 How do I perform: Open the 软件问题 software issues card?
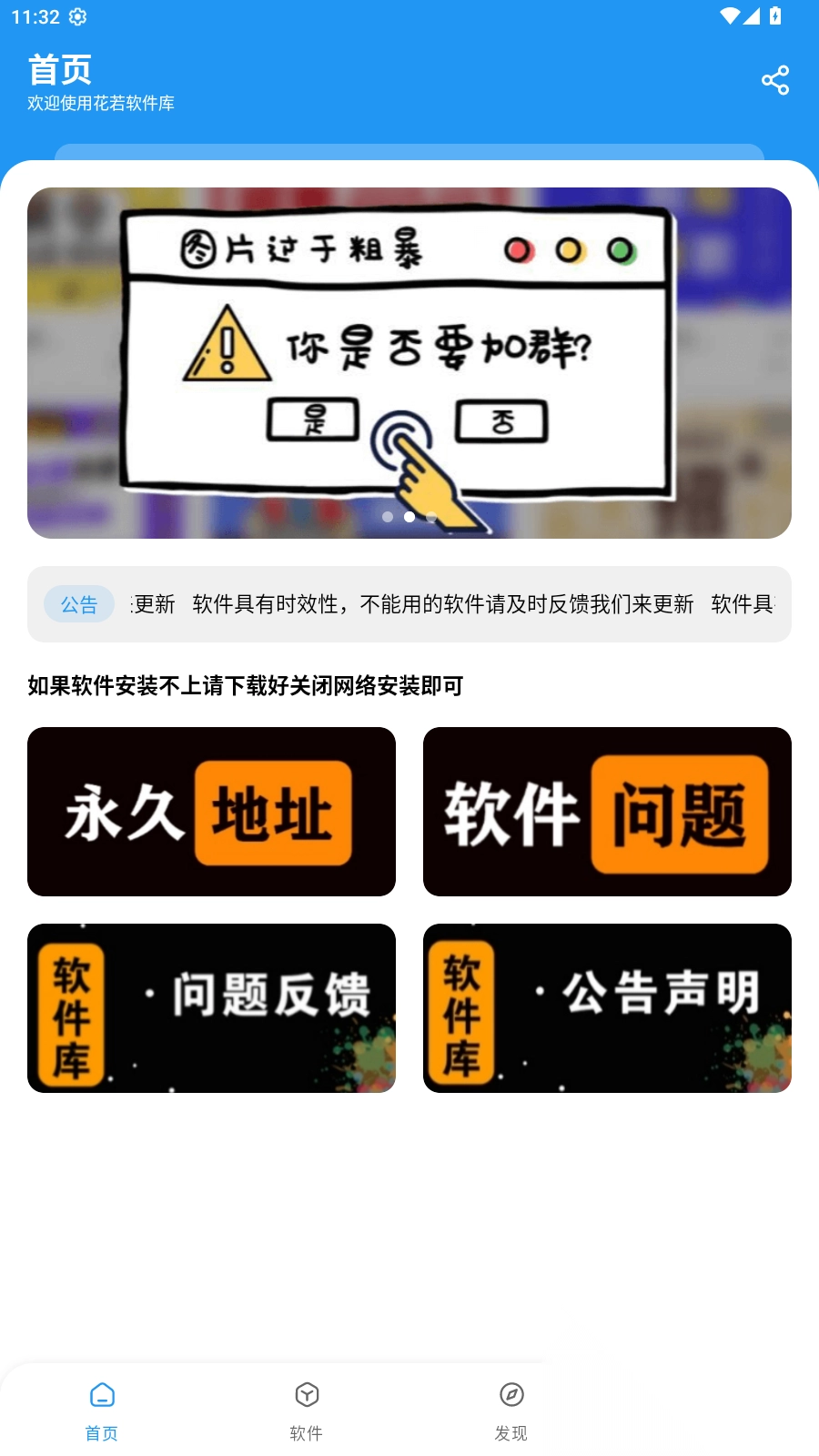(x=607, y=811)
